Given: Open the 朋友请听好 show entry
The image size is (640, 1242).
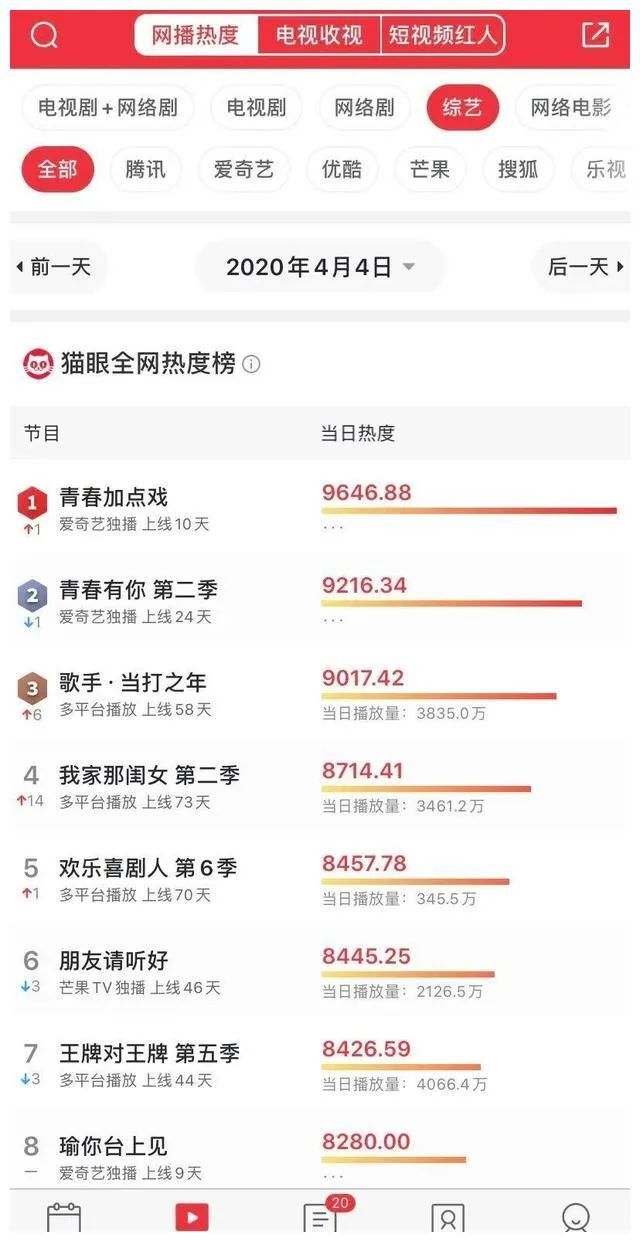Looking at the screenshot, I should [114, 961].
